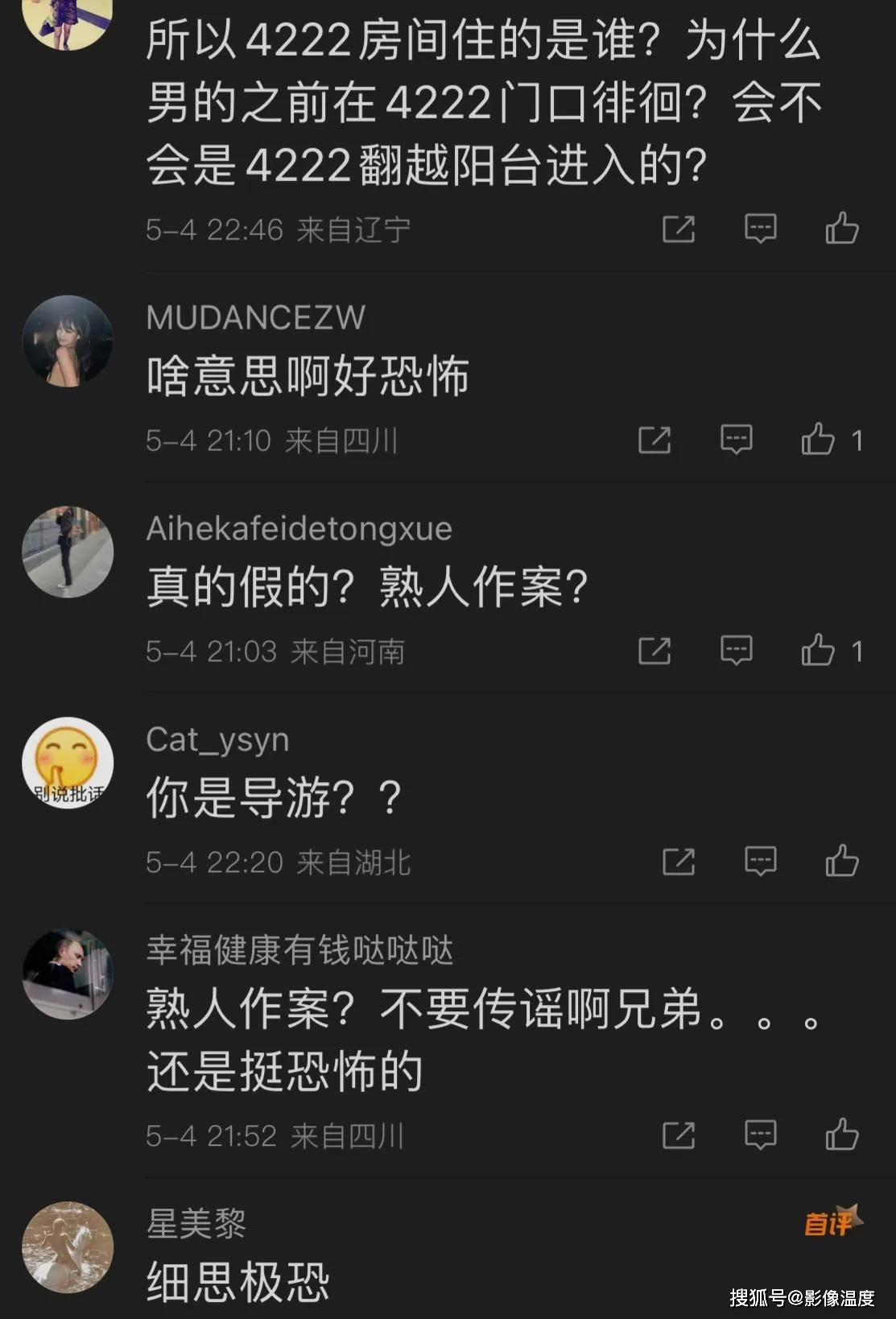The image size is (896, 1319).
Task: Open Cat_ysyn's profile avatar
Action: [x=68, y=763]
